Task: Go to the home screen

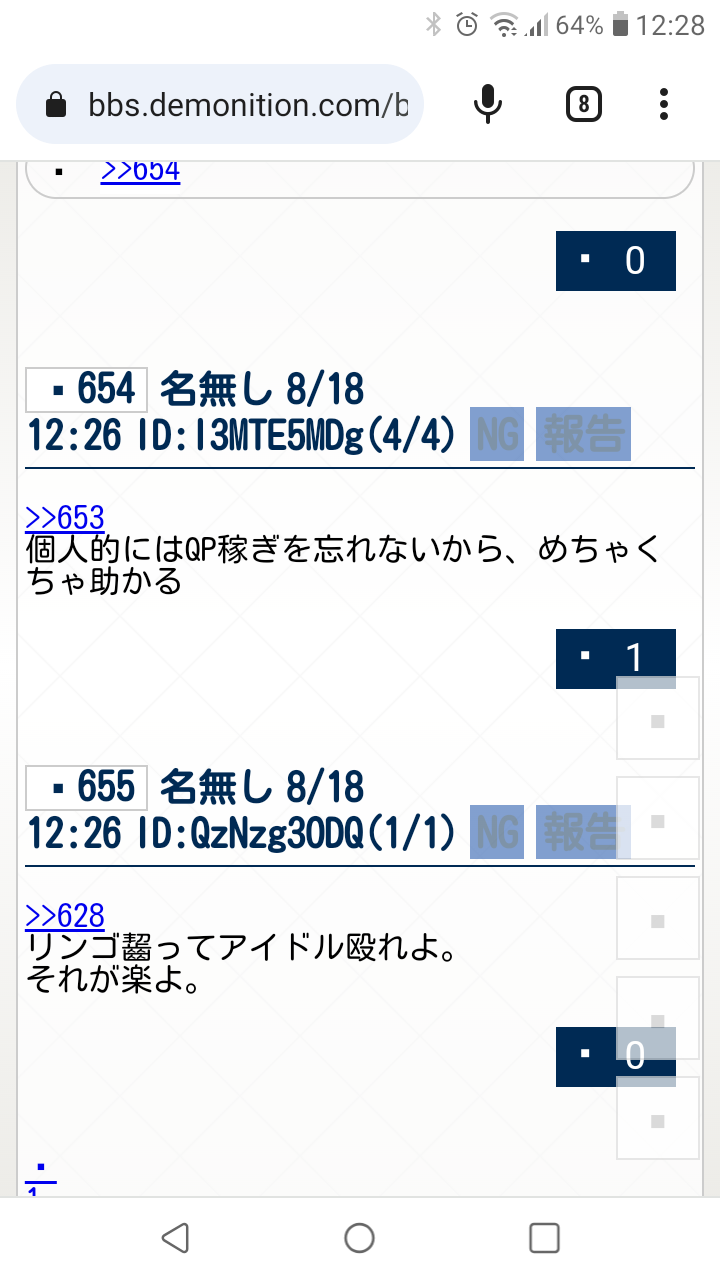Action: coord(359,1238)
